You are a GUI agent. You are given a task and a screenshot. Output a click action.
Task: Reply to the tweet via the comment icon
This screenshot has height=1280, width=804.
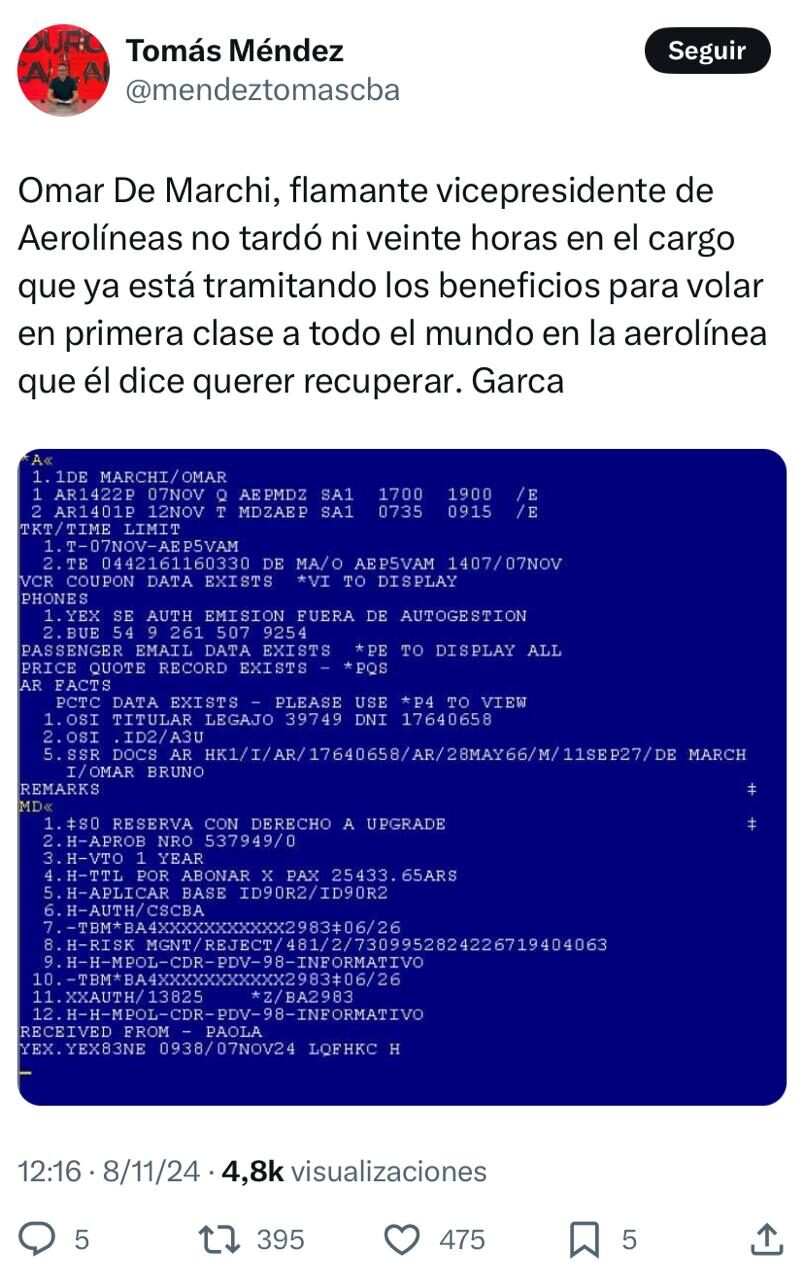[x=39, y=1240]
